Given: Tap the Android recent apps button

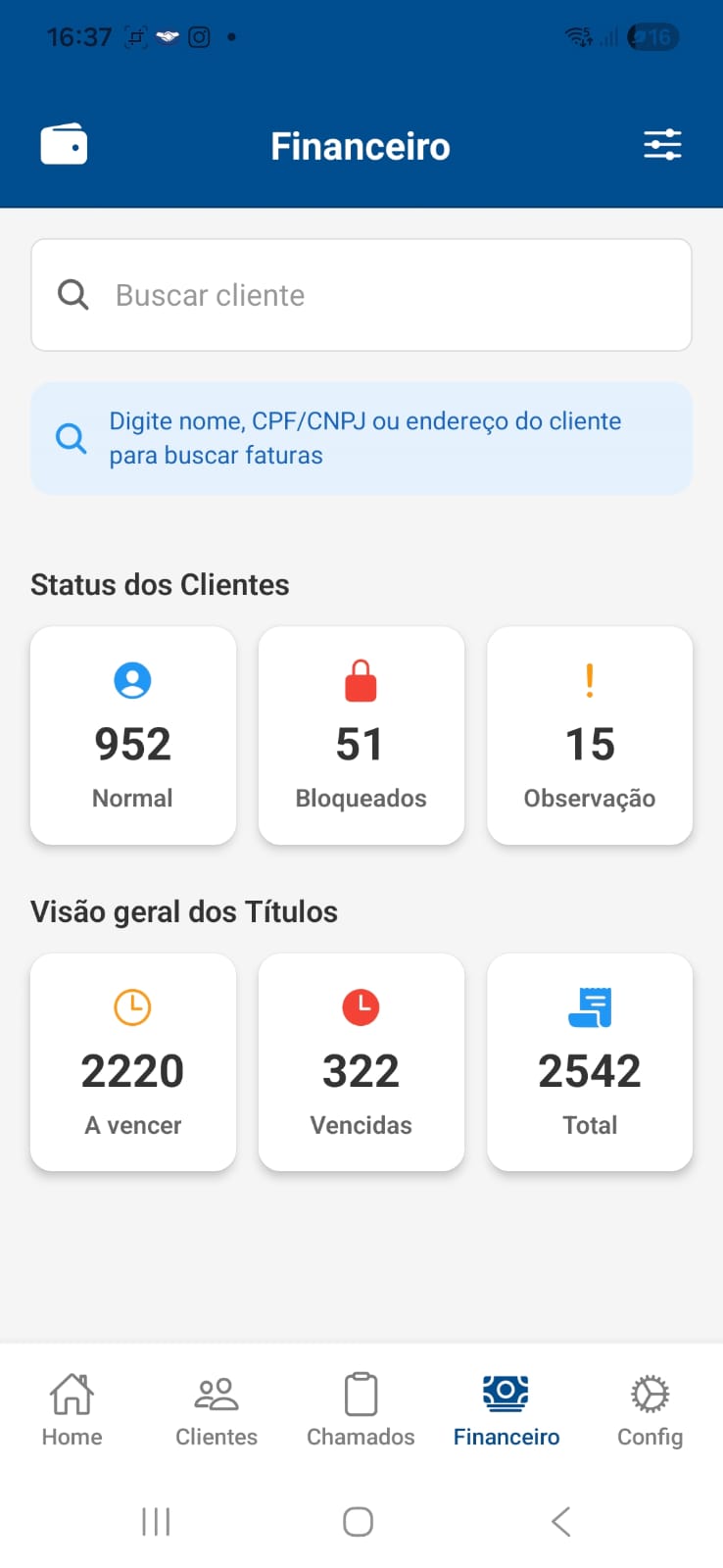Looking at the screenshot, I should click(156, 1521).
